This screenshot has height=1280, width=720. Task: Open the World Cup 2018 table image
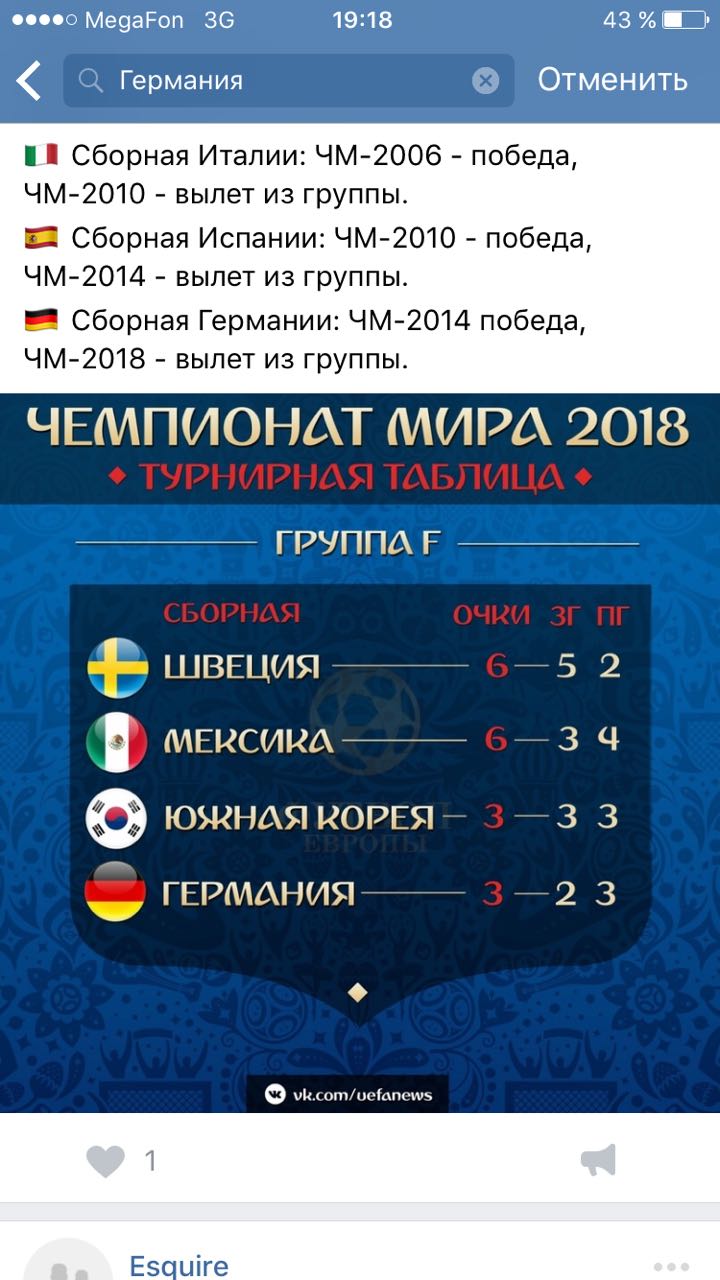pos(360,752)
